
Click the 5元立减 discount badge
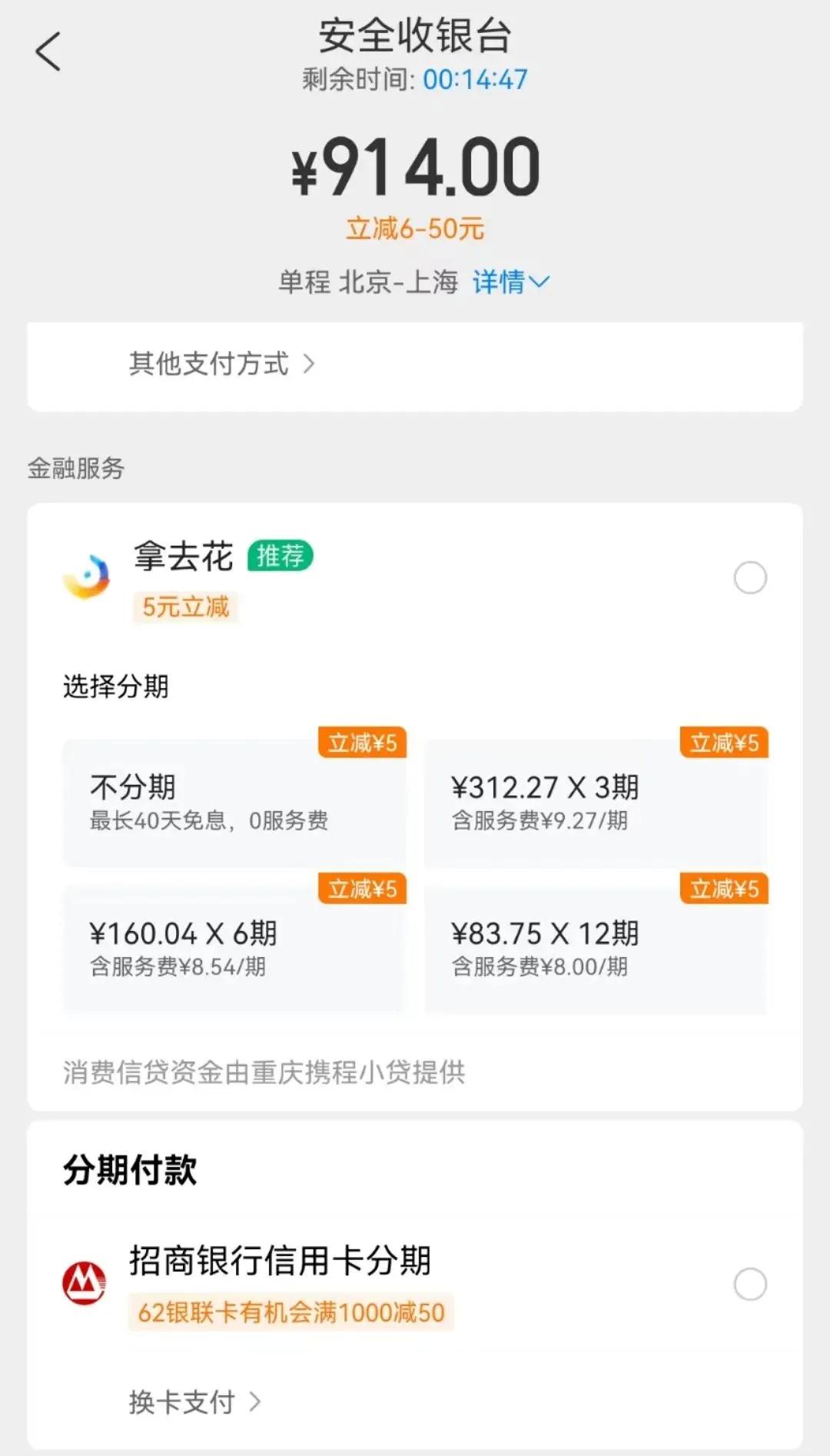point(187,607)
